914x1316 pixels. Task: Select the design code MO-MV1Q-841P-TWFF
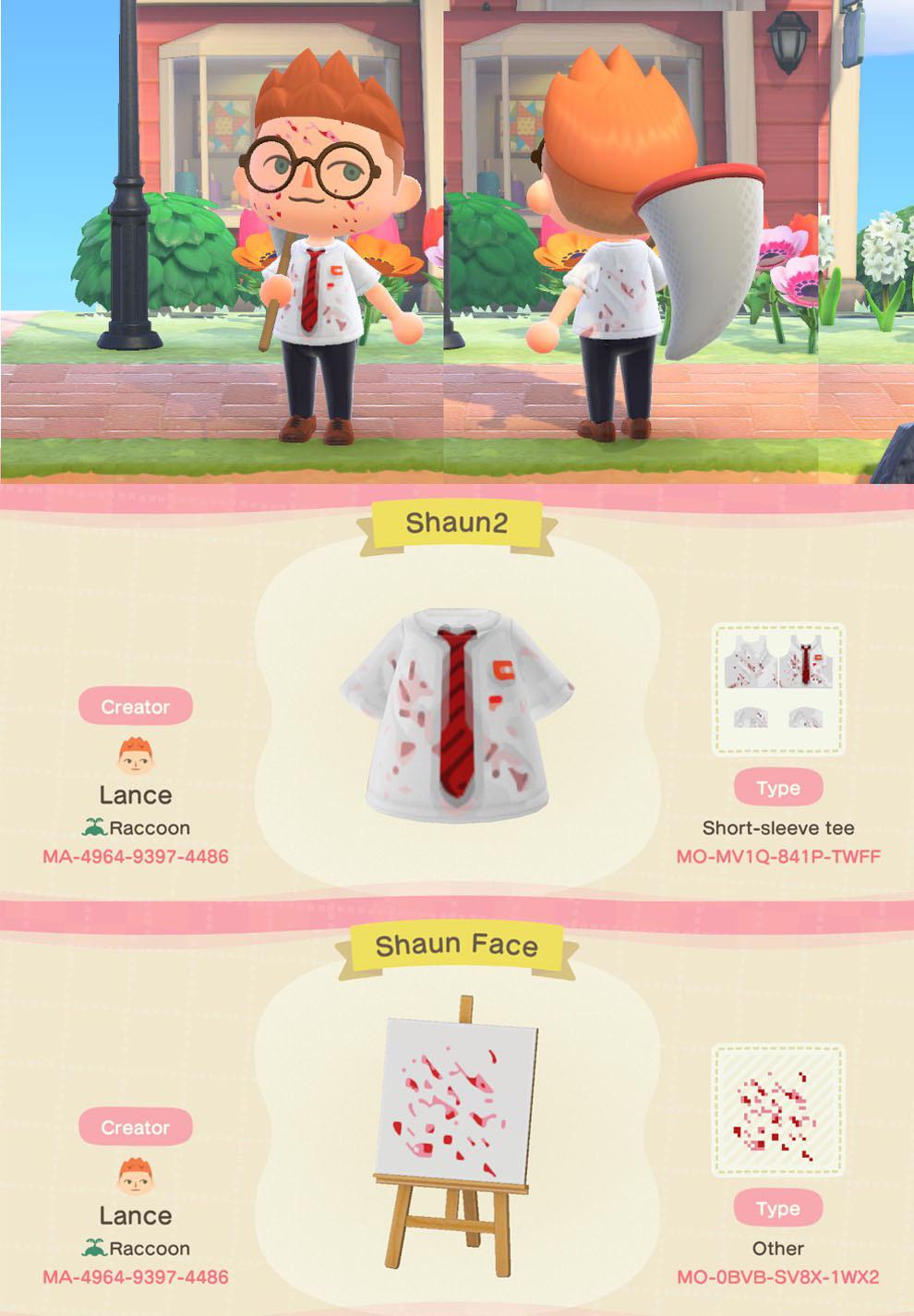pos(780,856)
